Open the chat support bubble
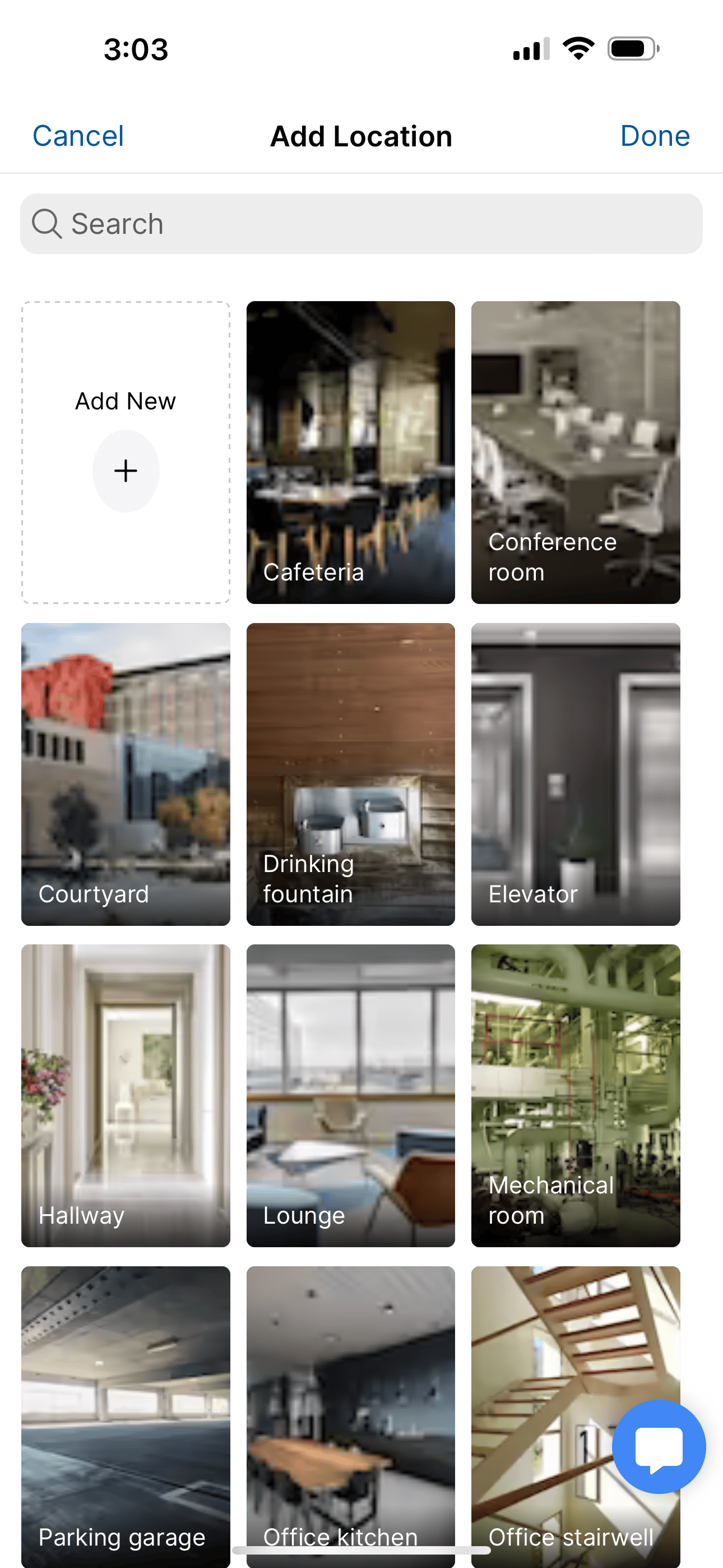This screenshot has width=723, height=1568. (x=659, y=1447)
